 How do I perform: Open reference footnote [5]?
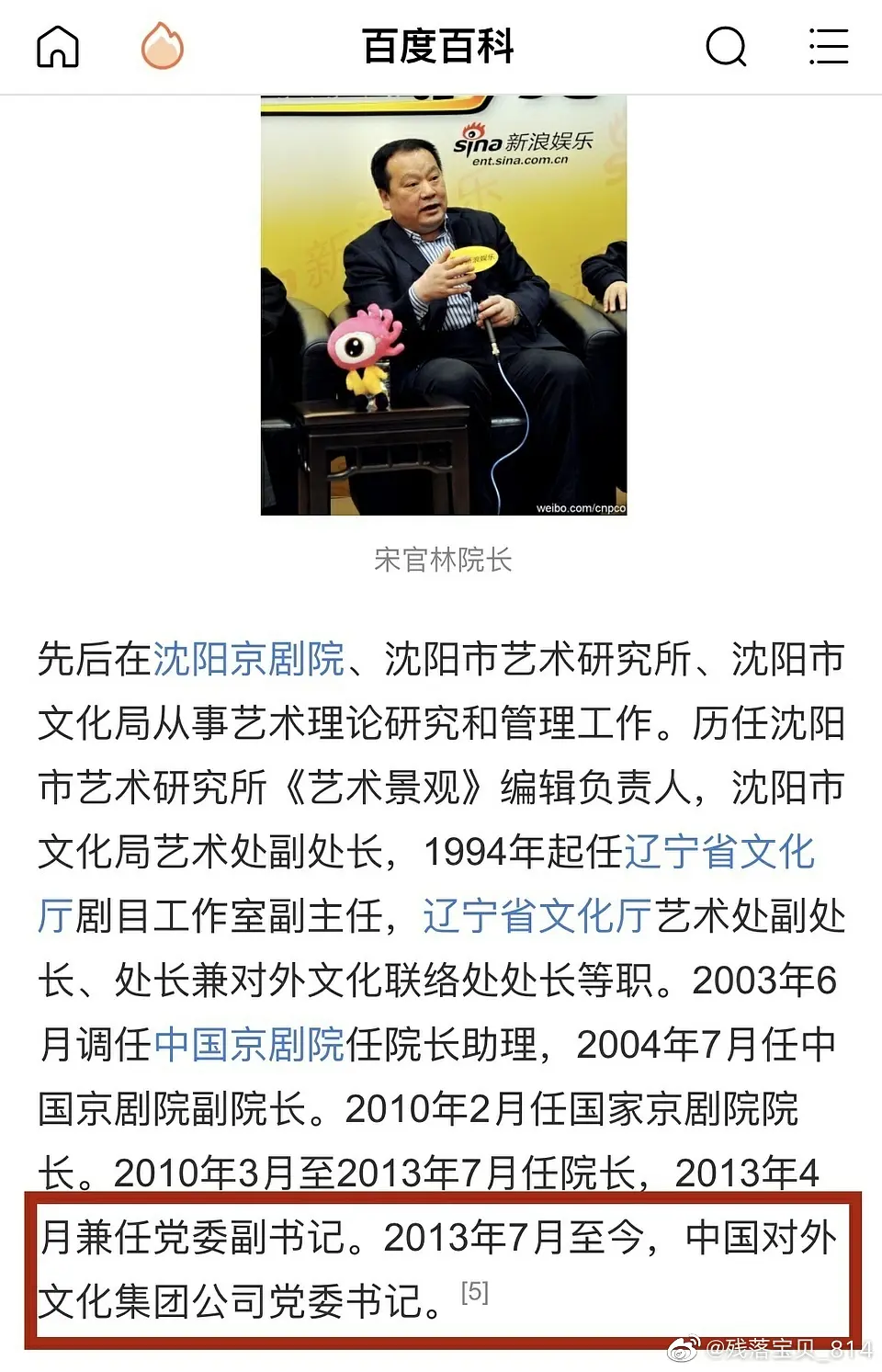click(474, 1292)
